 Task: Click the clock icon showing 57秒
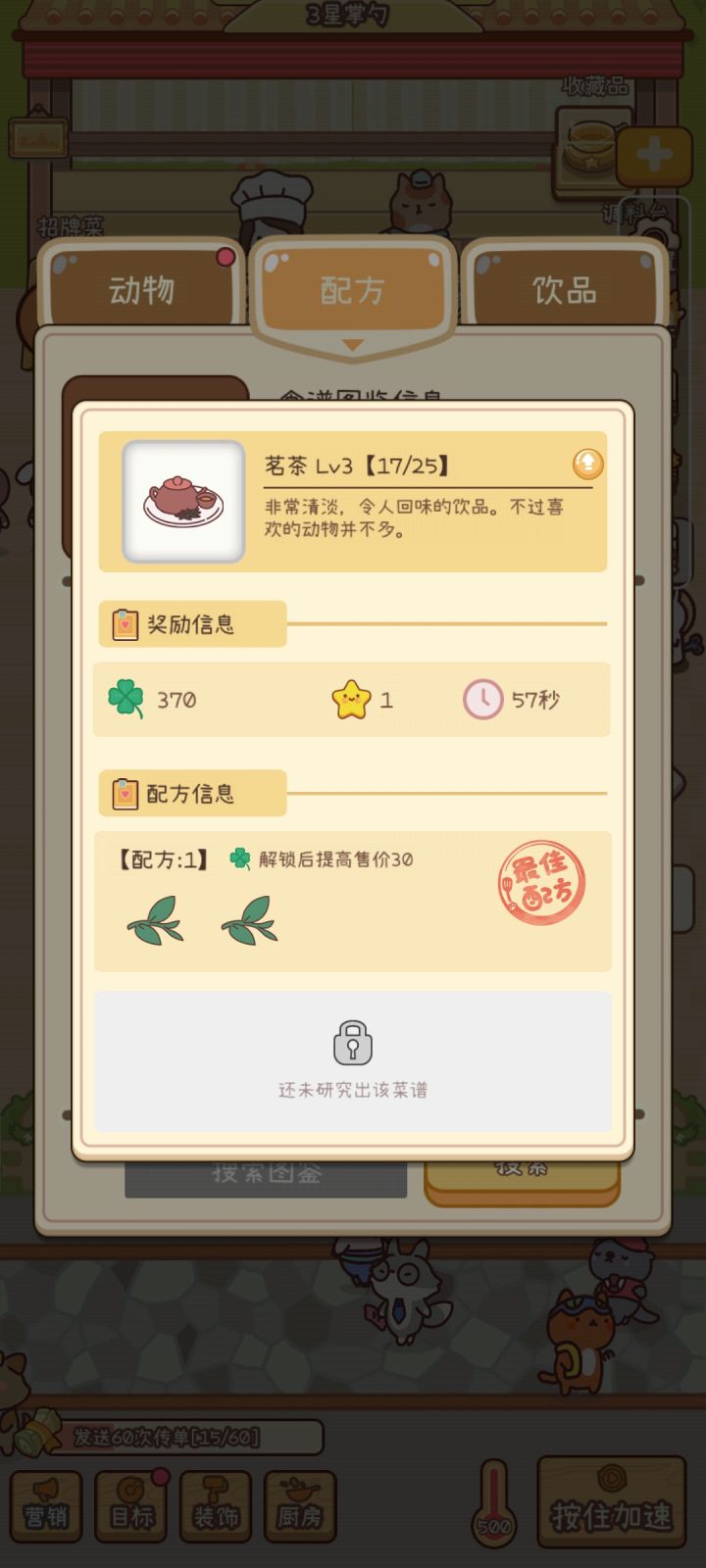click(481, 698)
